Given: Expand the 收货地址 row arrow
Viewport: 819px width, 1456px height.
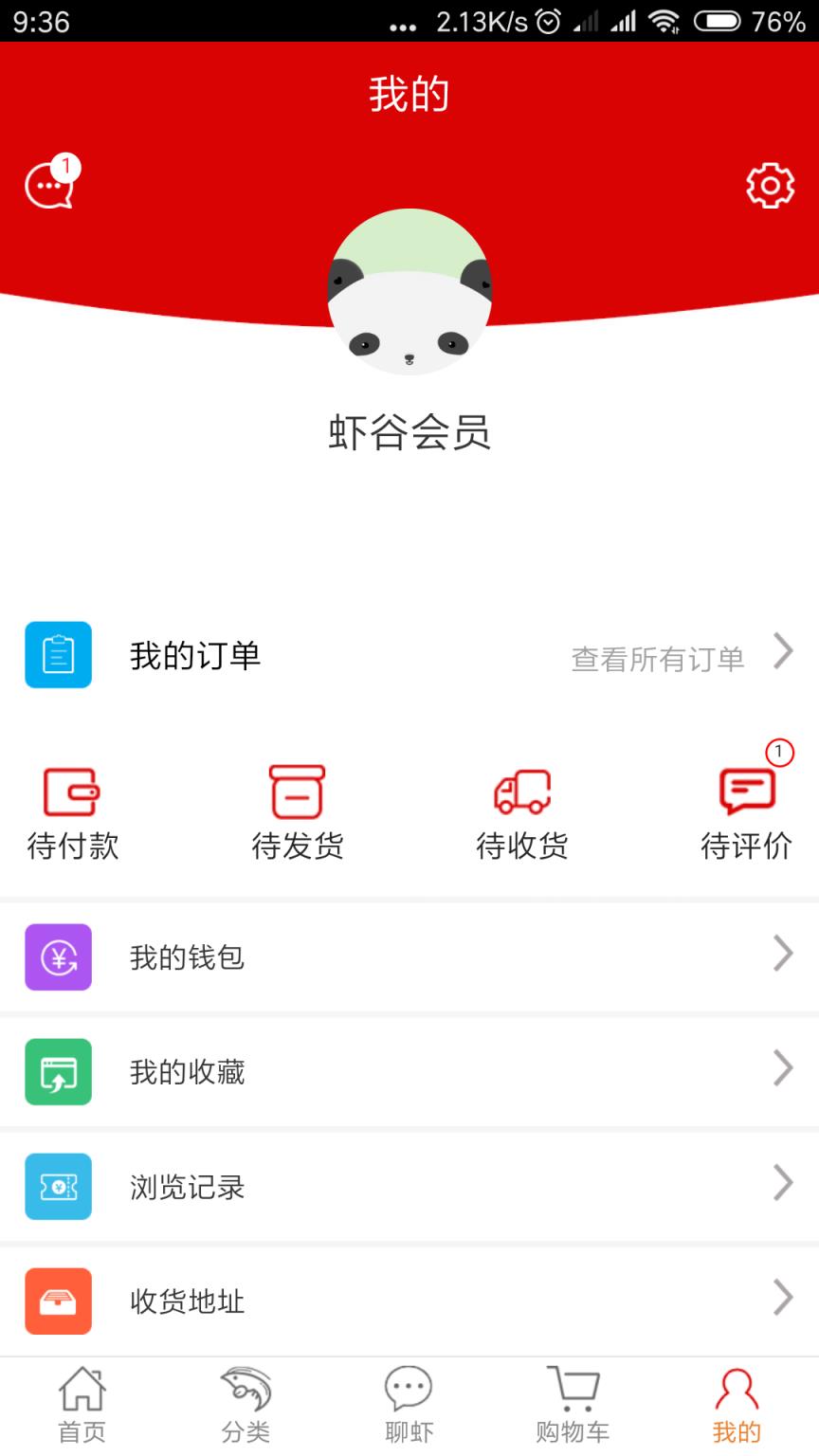Looking at the screenshot, I should click(784, 1299).
